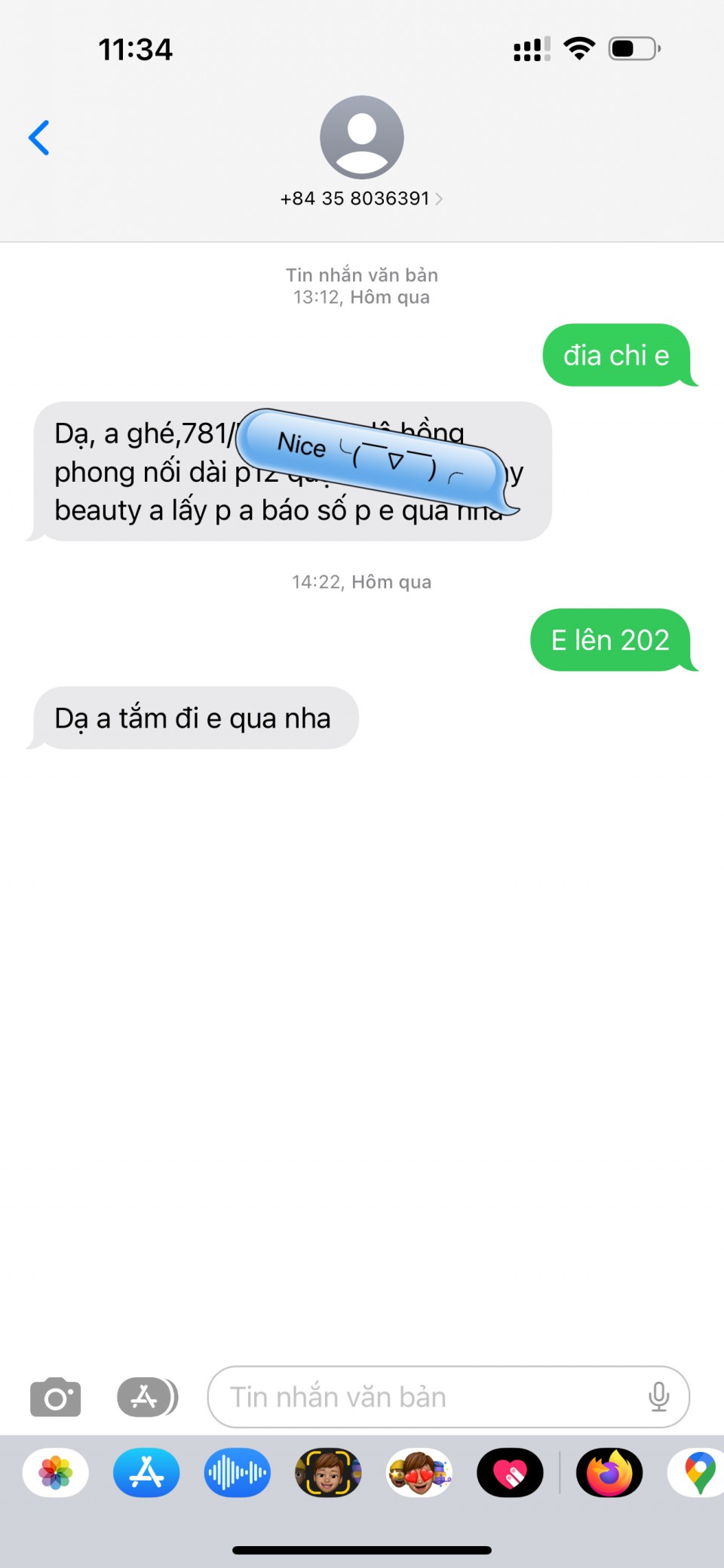
Task: Open the Memoji app
Action: click(328, 1472)
